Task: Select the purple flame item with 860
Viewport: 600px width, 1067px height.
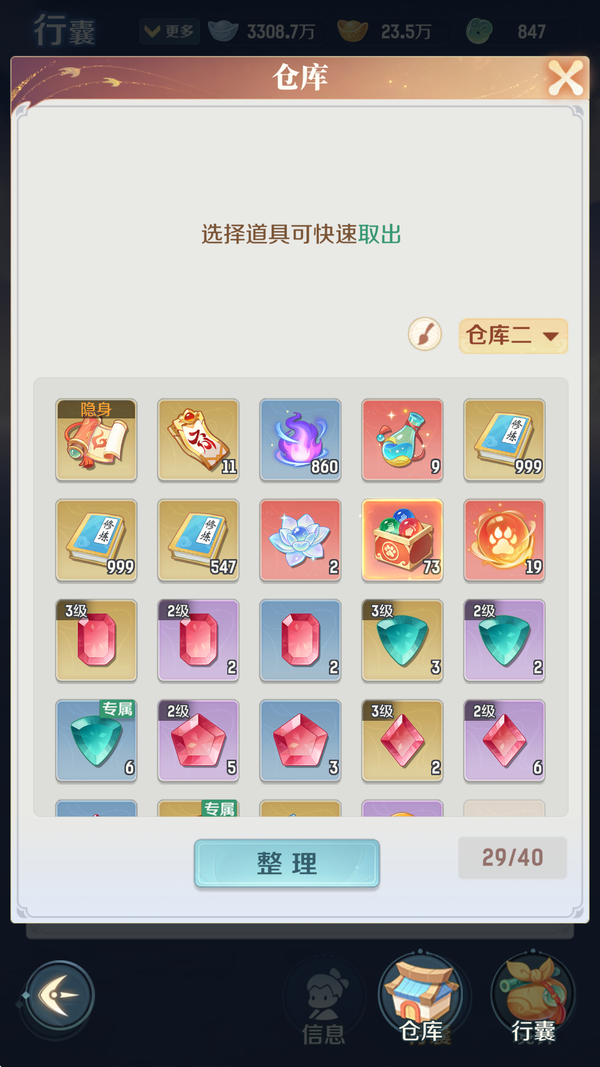Action: [x=300, y=439]
